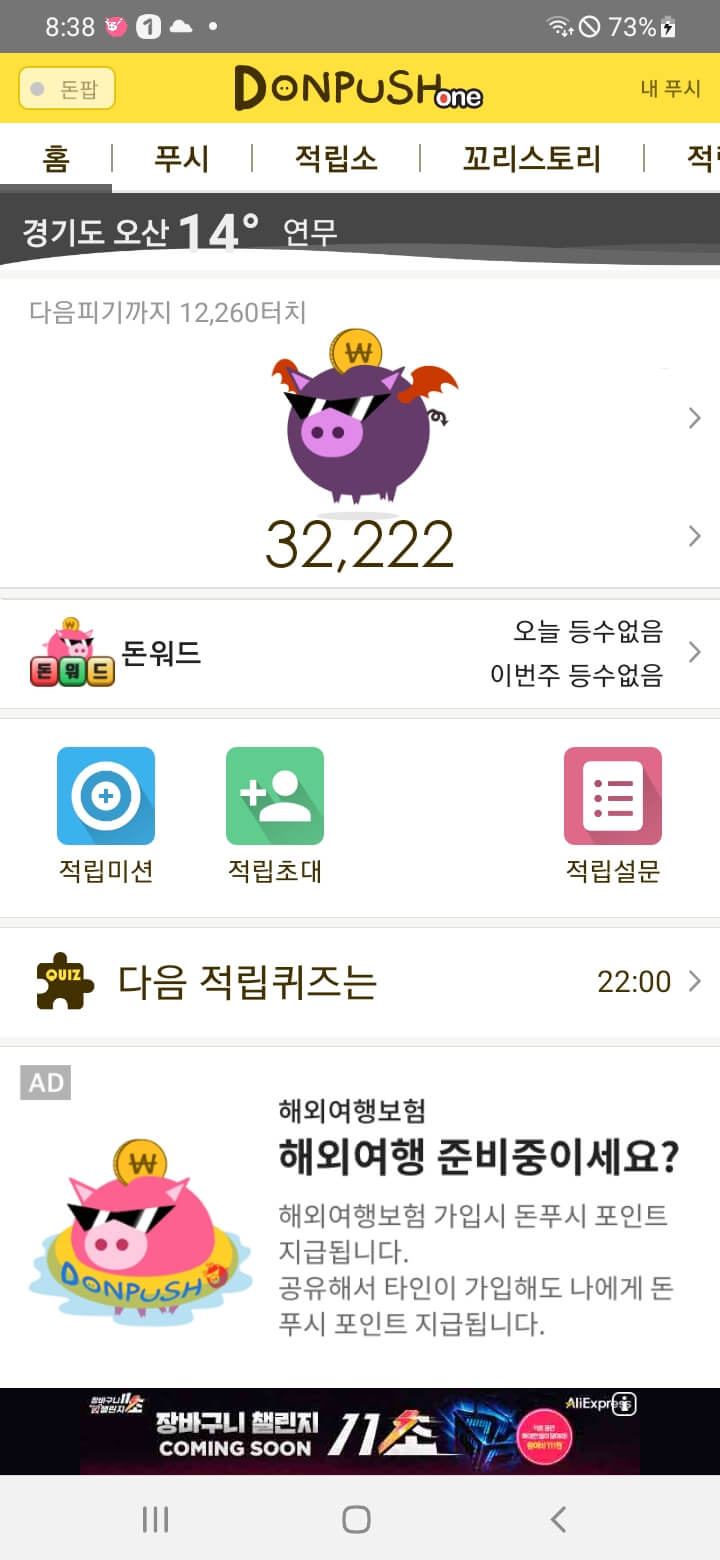Toggle the 돈팝 switch

(x=67, y=88)
